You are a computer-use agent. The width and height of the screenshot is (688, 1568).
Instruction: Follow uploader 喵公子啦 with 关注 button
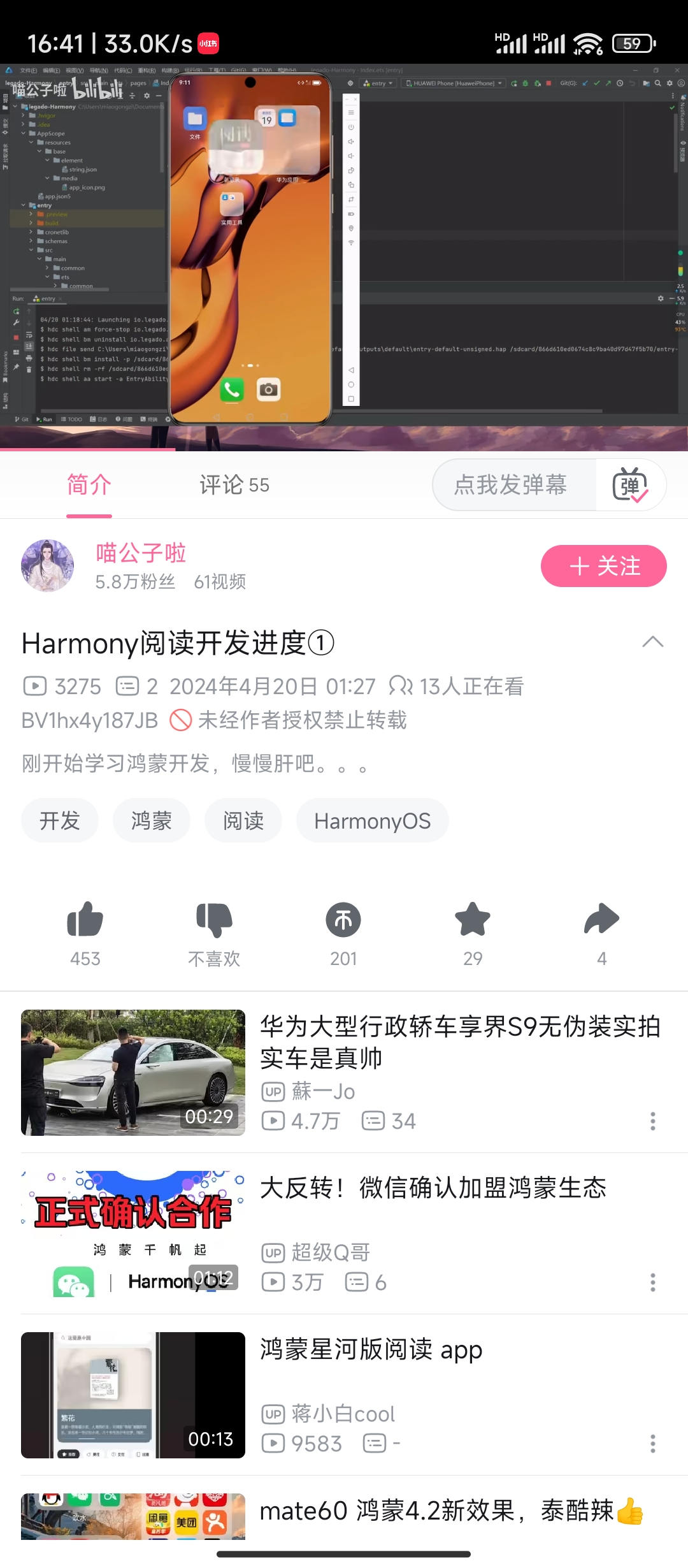[603, 566]
